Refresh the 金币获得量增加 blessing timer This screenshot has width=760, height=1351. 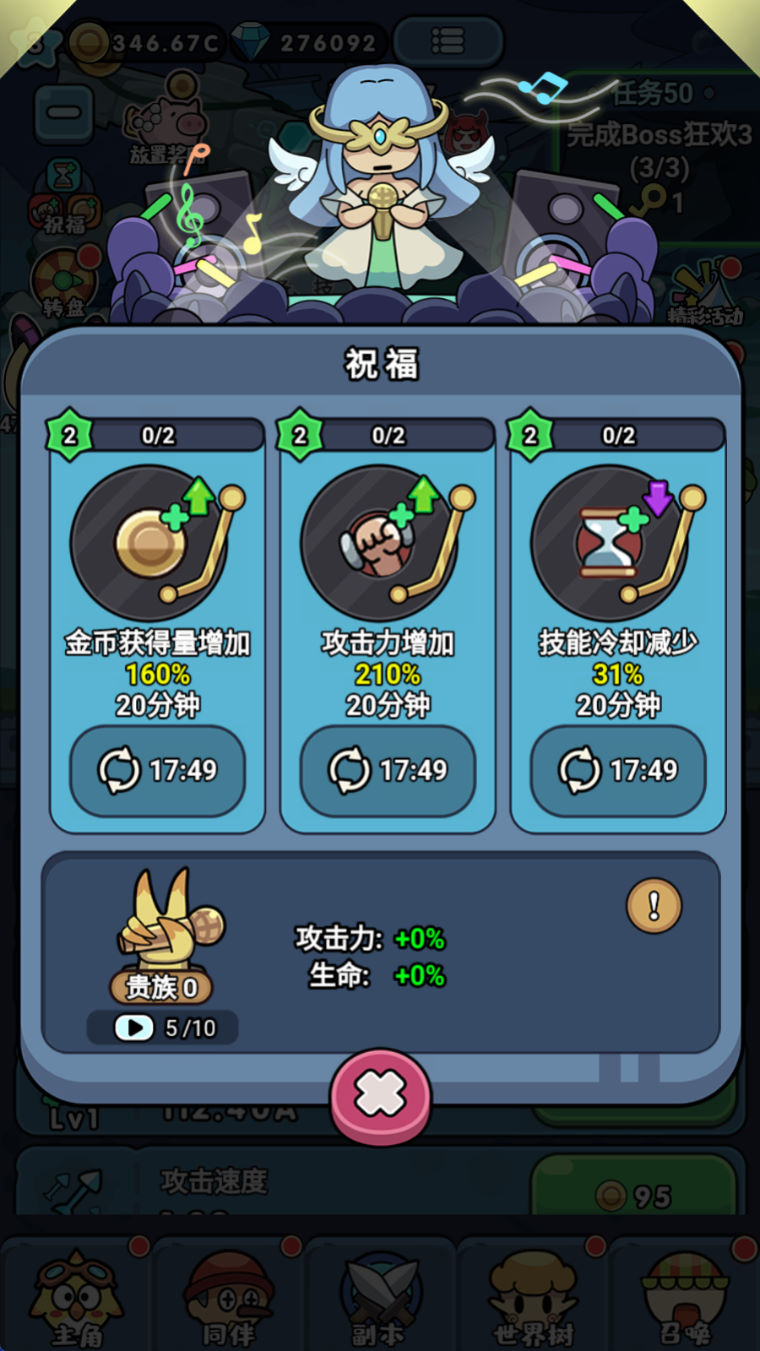coord(157,771)
